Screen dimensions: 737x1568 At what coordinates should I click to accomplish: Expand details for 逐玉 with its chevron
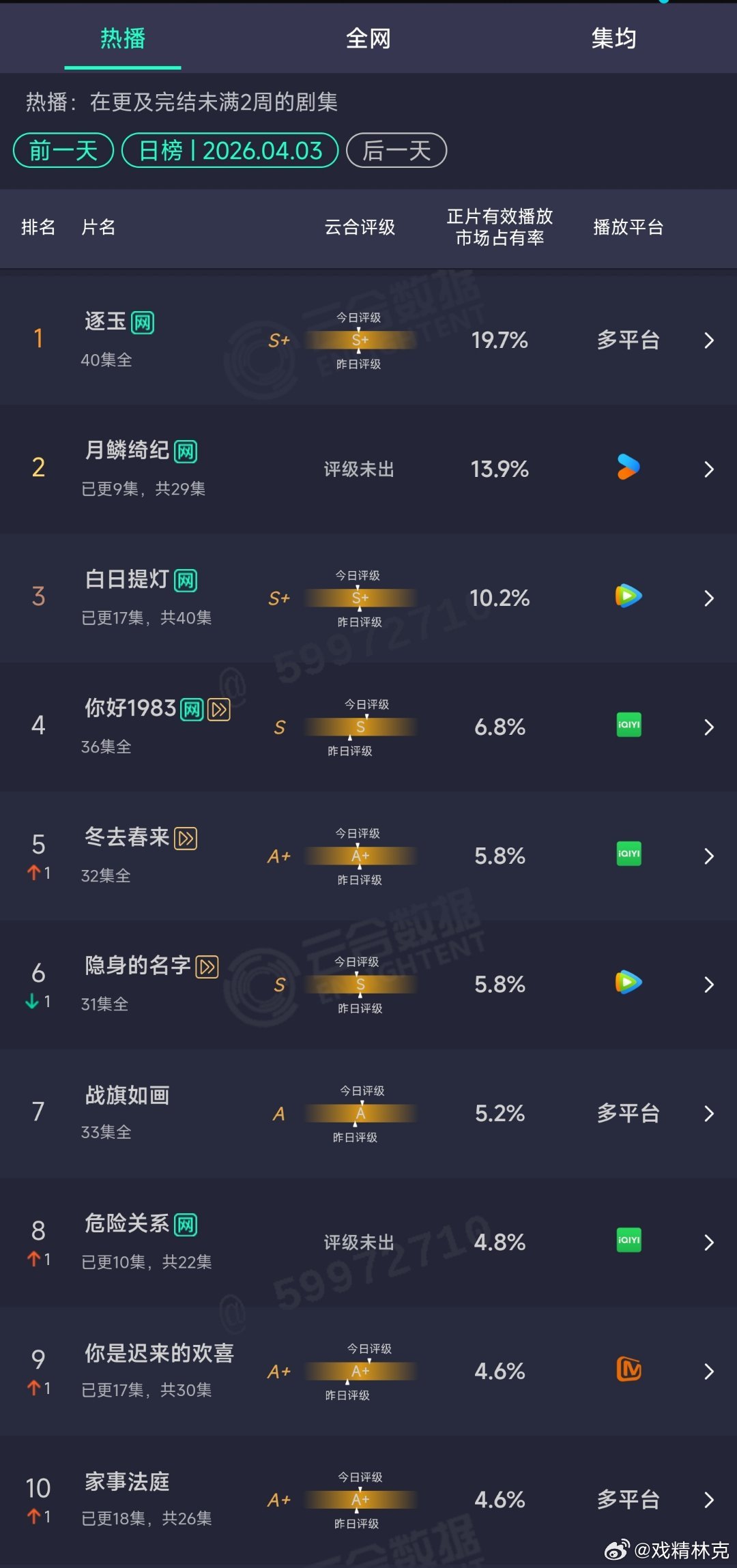tap(709, 340)
